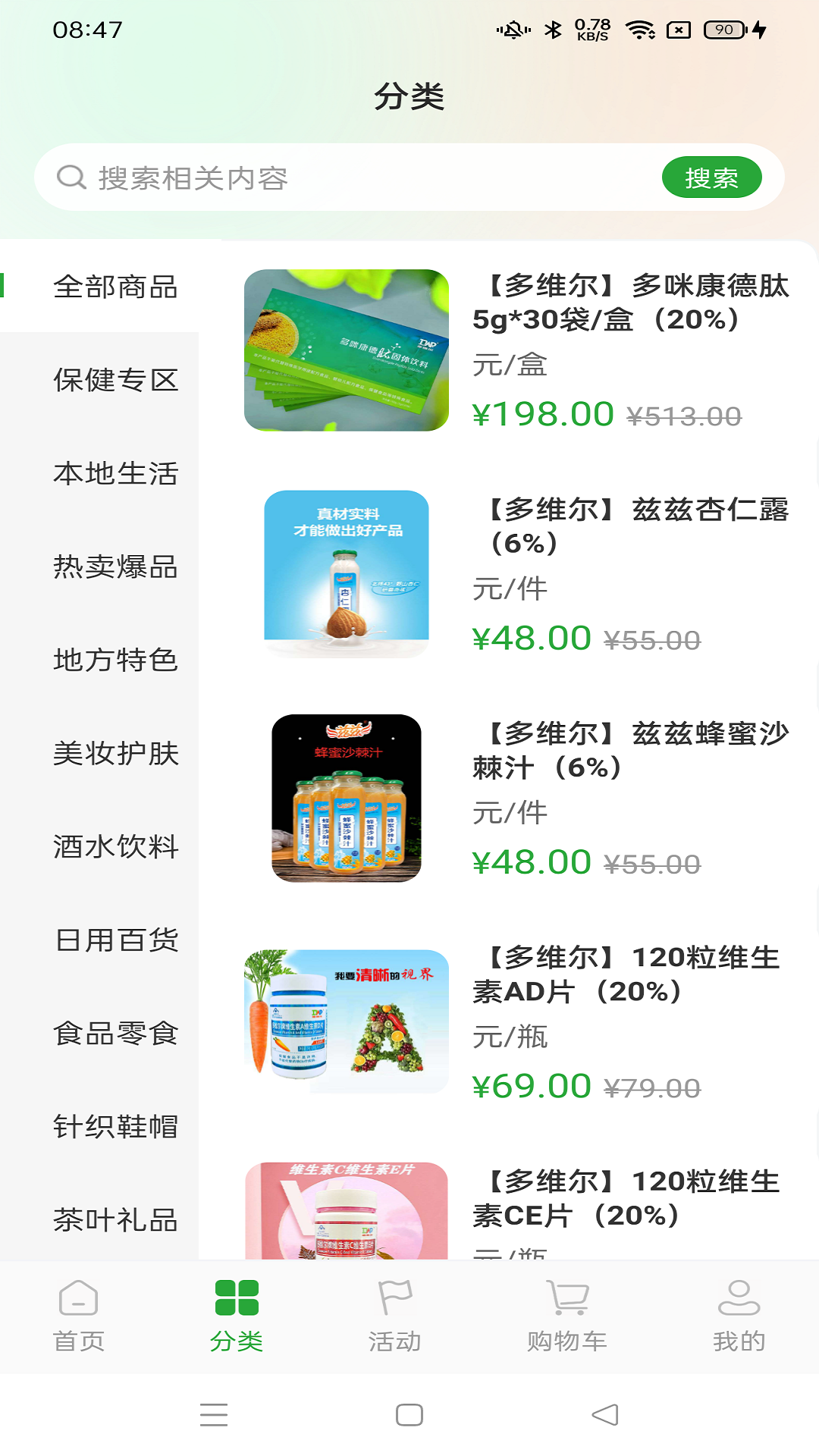Select the 针织鞋帽 category

[x=115, y=1126]
